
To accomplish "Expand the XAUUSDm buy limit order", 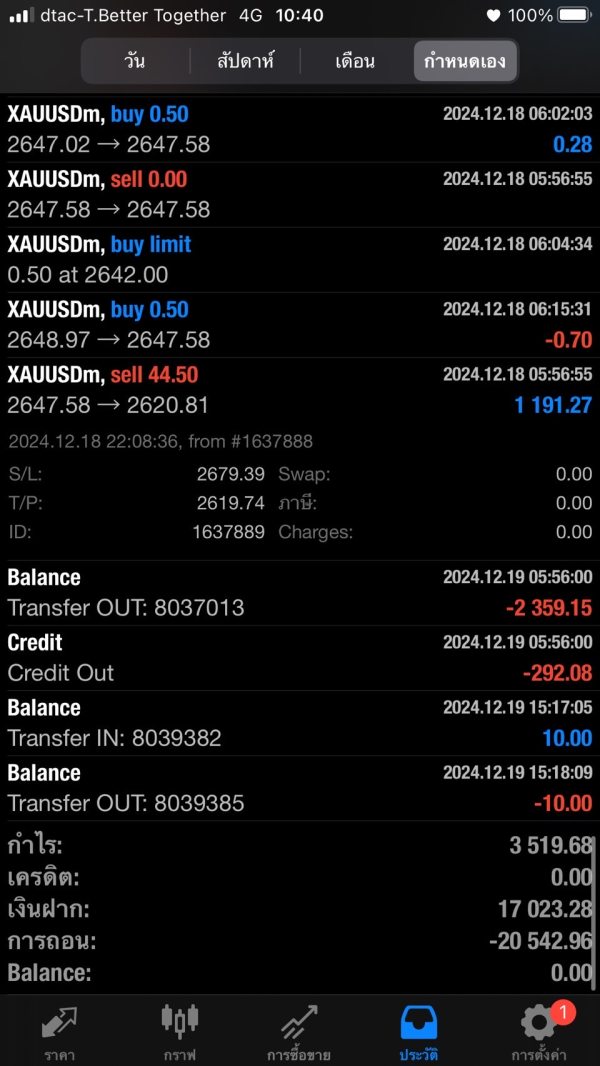I will [x=300, y=259].
